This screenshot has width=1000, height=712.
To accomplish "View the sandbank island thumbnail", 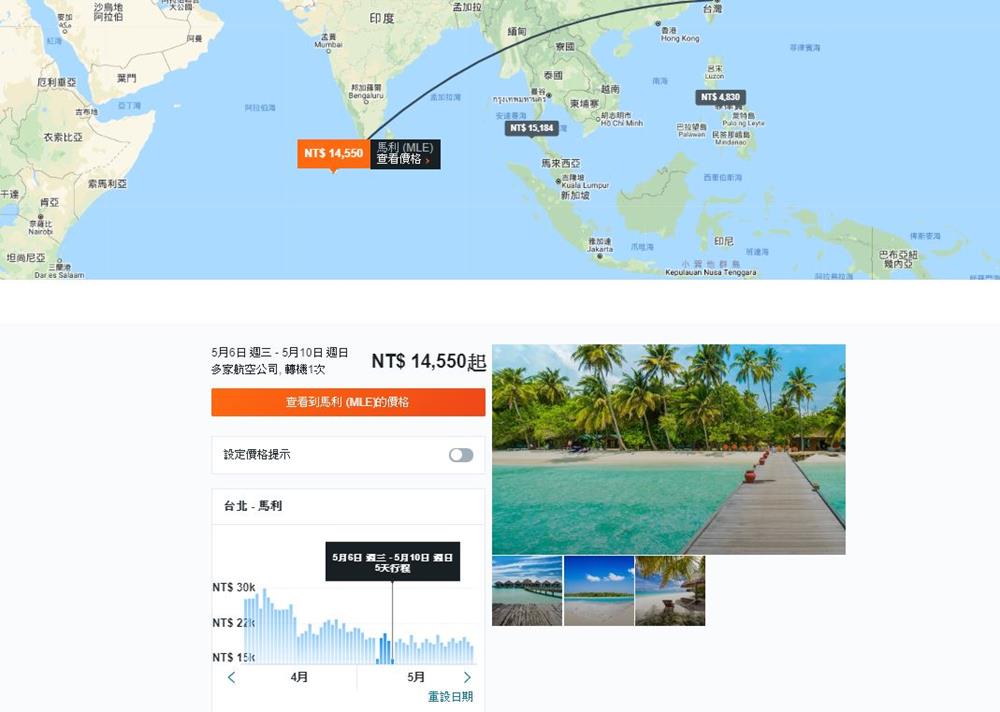I will click(x=599, y=591).
